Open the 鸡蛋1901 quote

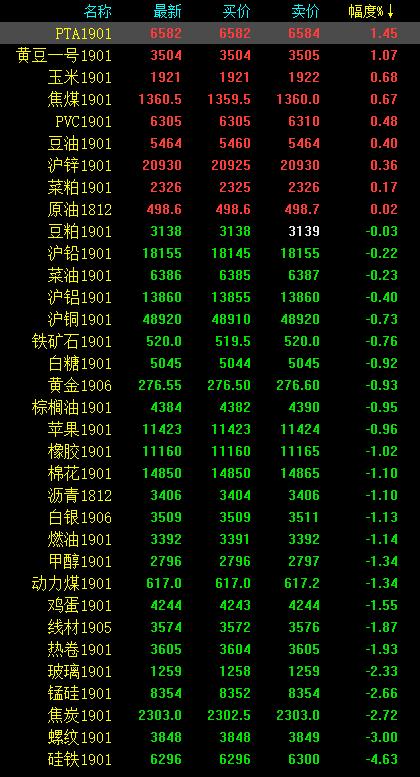210,606
